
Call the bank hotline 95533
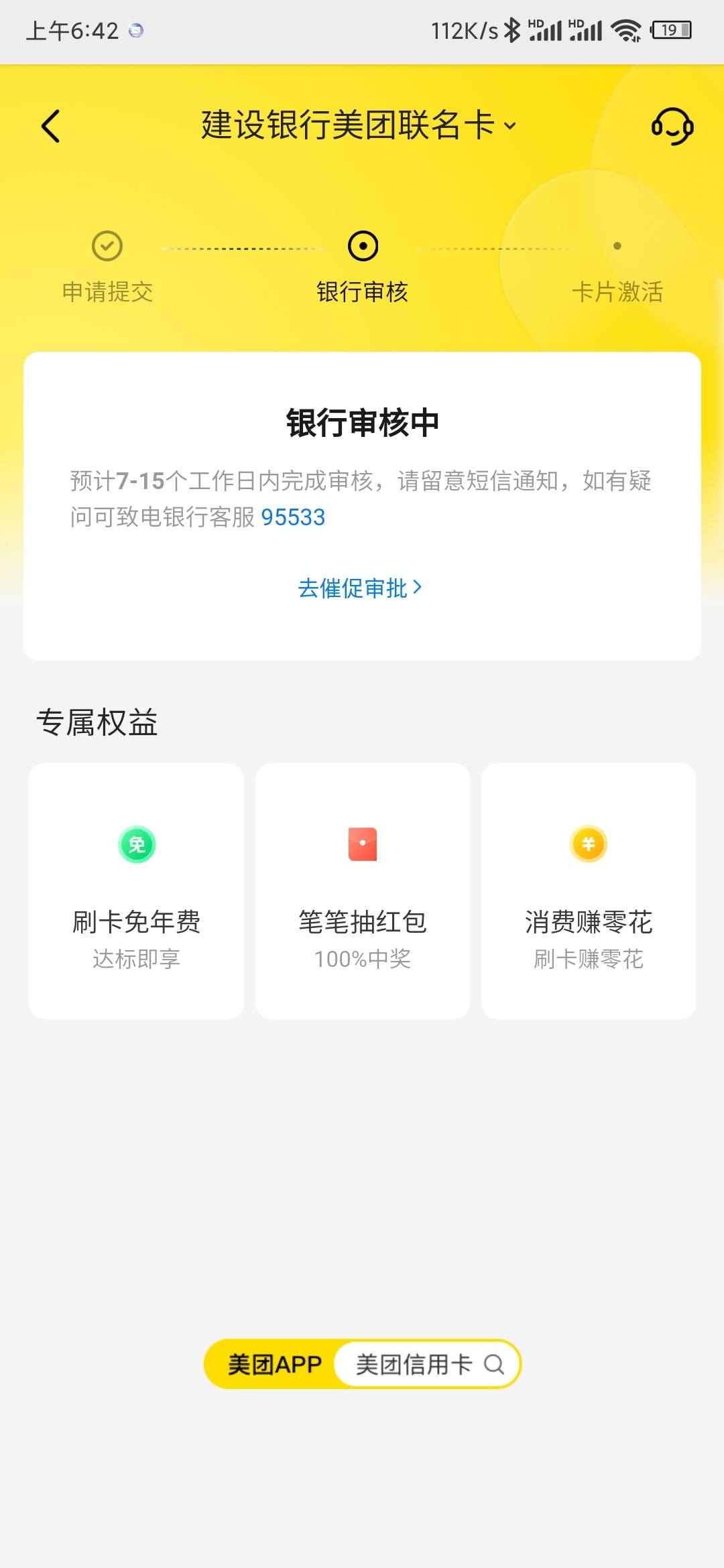pos(293,517)
